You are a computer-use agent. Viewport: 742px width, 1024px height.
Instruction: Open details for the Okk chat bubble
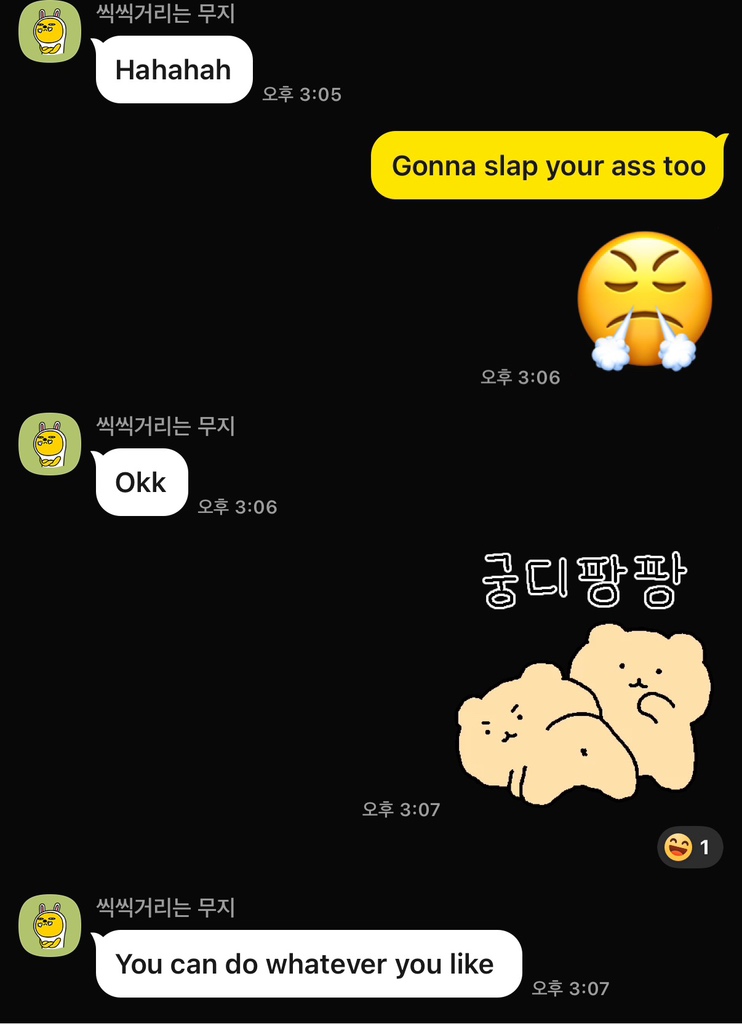[x=140, y=482]
